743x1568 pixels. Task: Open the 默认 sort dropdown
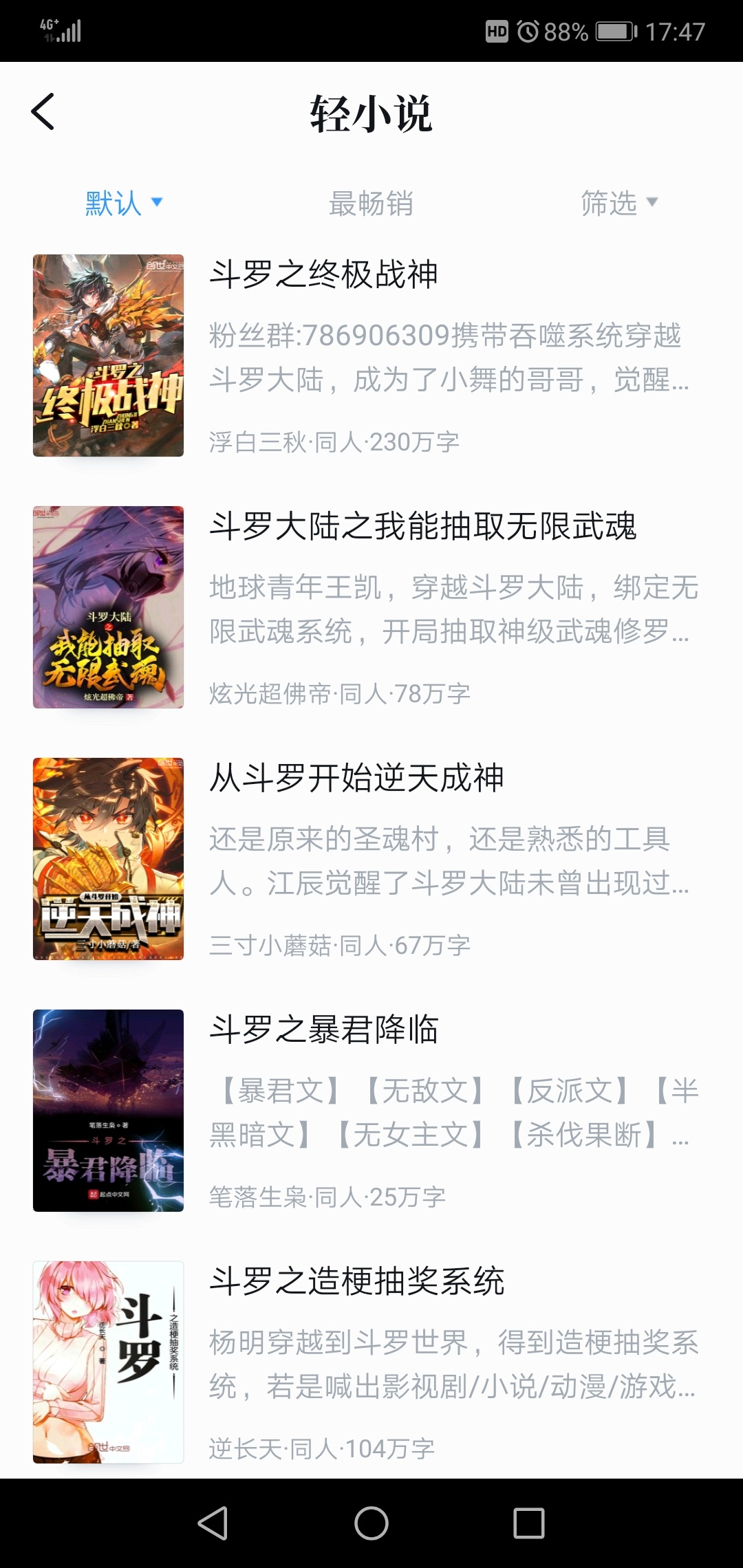click(124, 203)
